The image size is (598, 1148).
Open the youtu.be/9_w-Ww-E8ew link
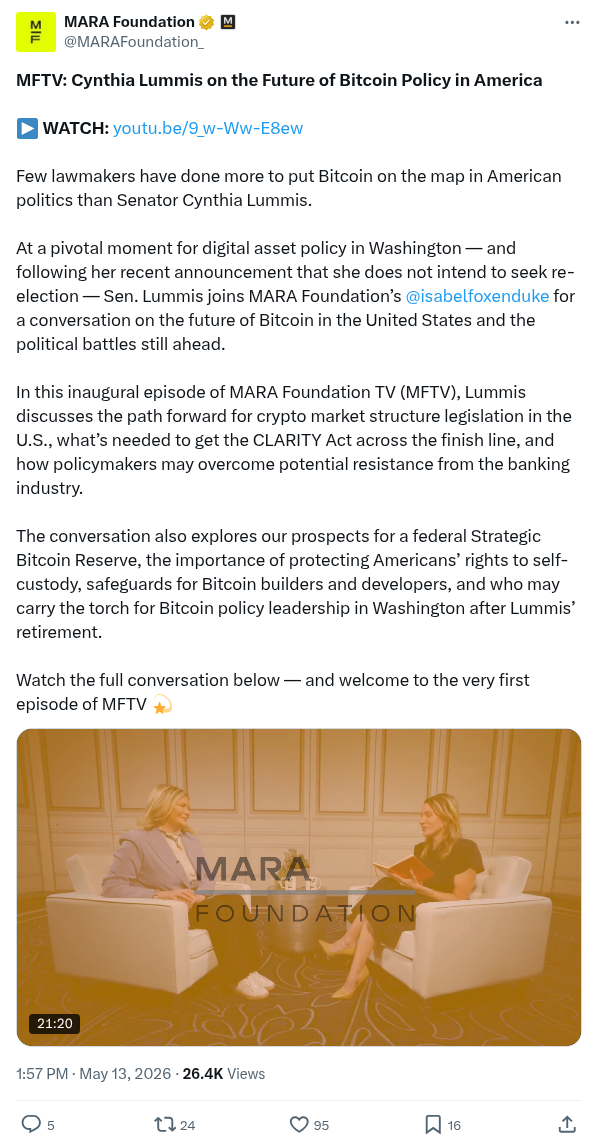click(208, 129)
